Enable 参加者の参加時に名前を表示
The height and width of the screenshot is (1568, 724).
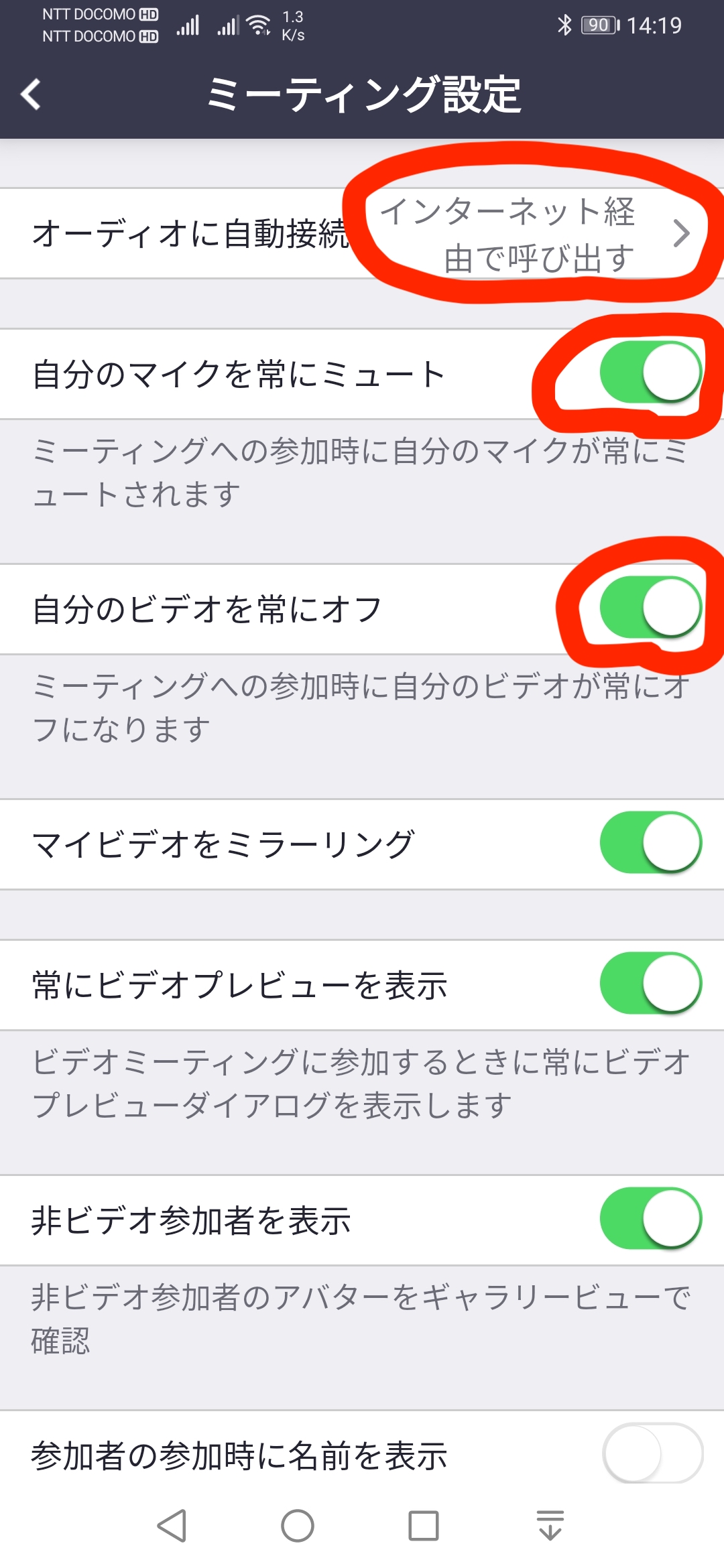(653, 1453)
